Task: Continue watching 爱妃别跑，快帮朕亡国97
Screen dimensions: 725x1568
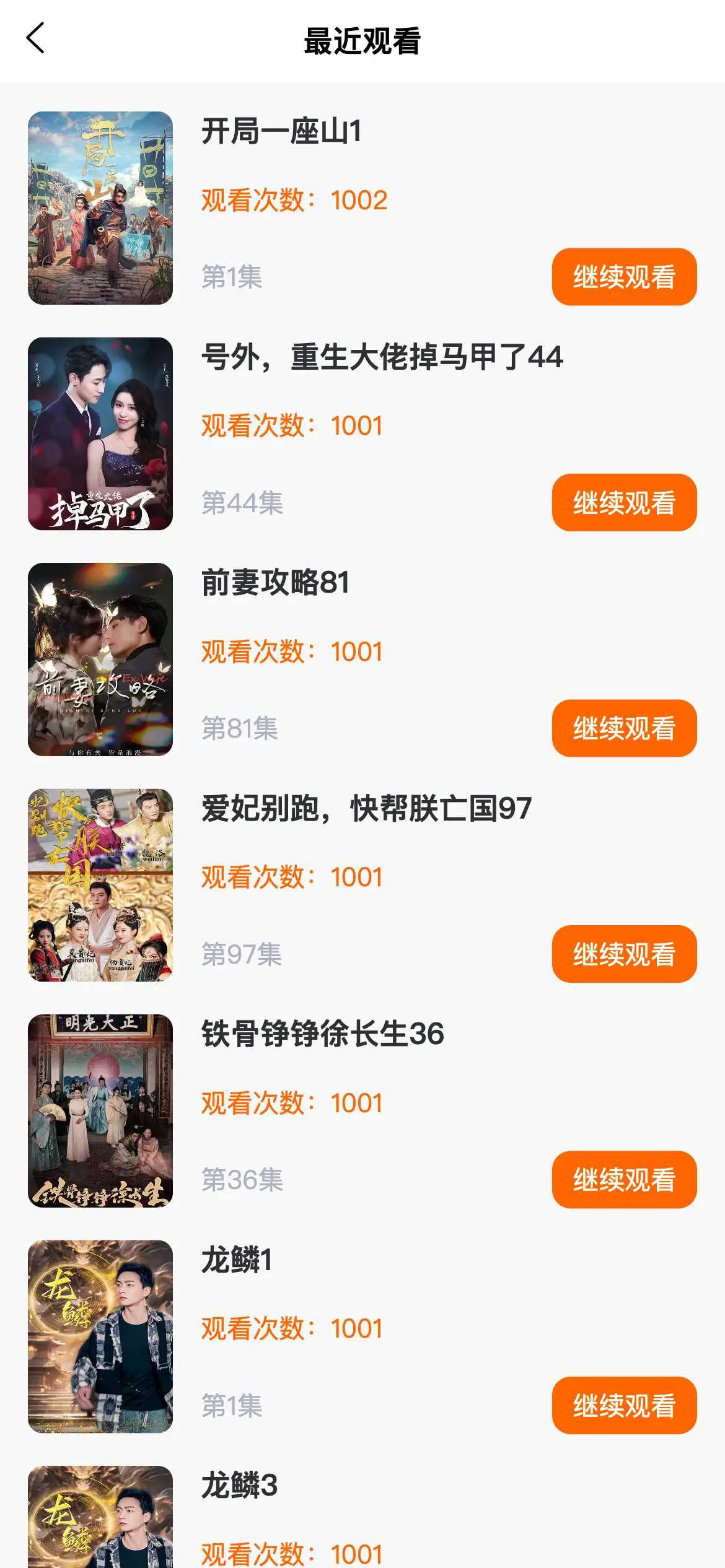Action: coord(624,954)
